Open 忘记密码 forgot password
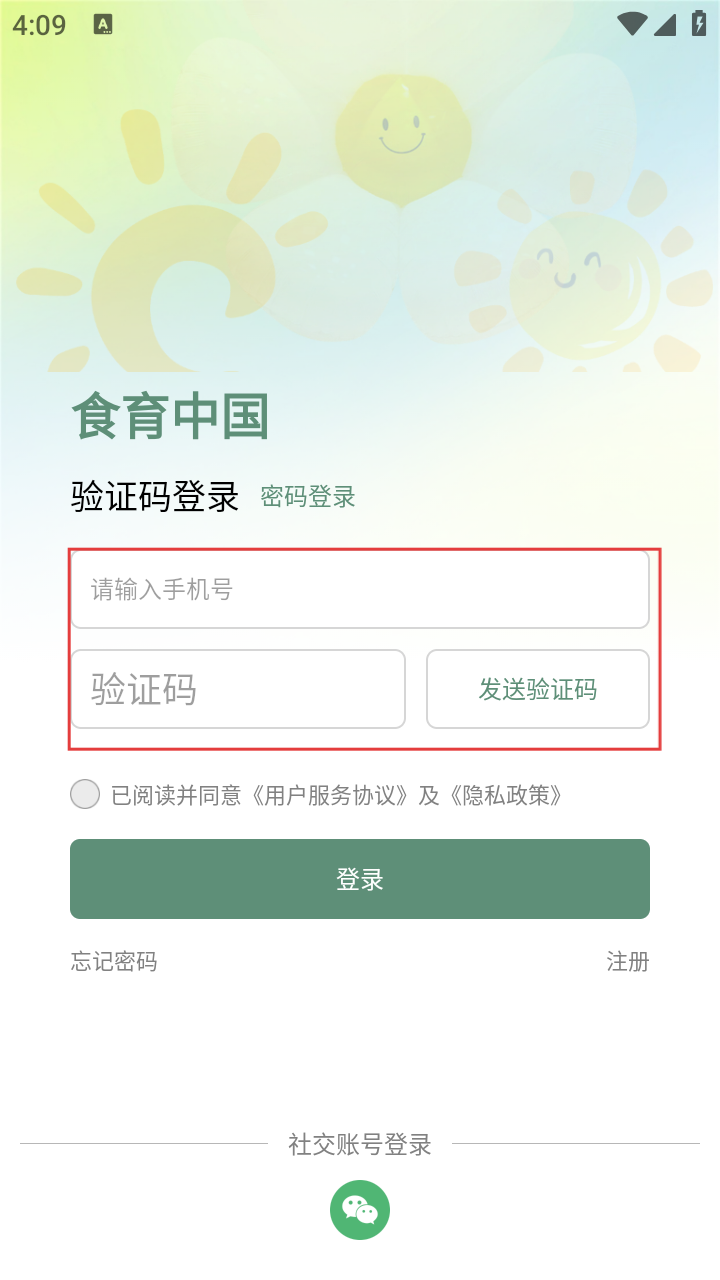720x1280 pixels. (x=114, y=962)
